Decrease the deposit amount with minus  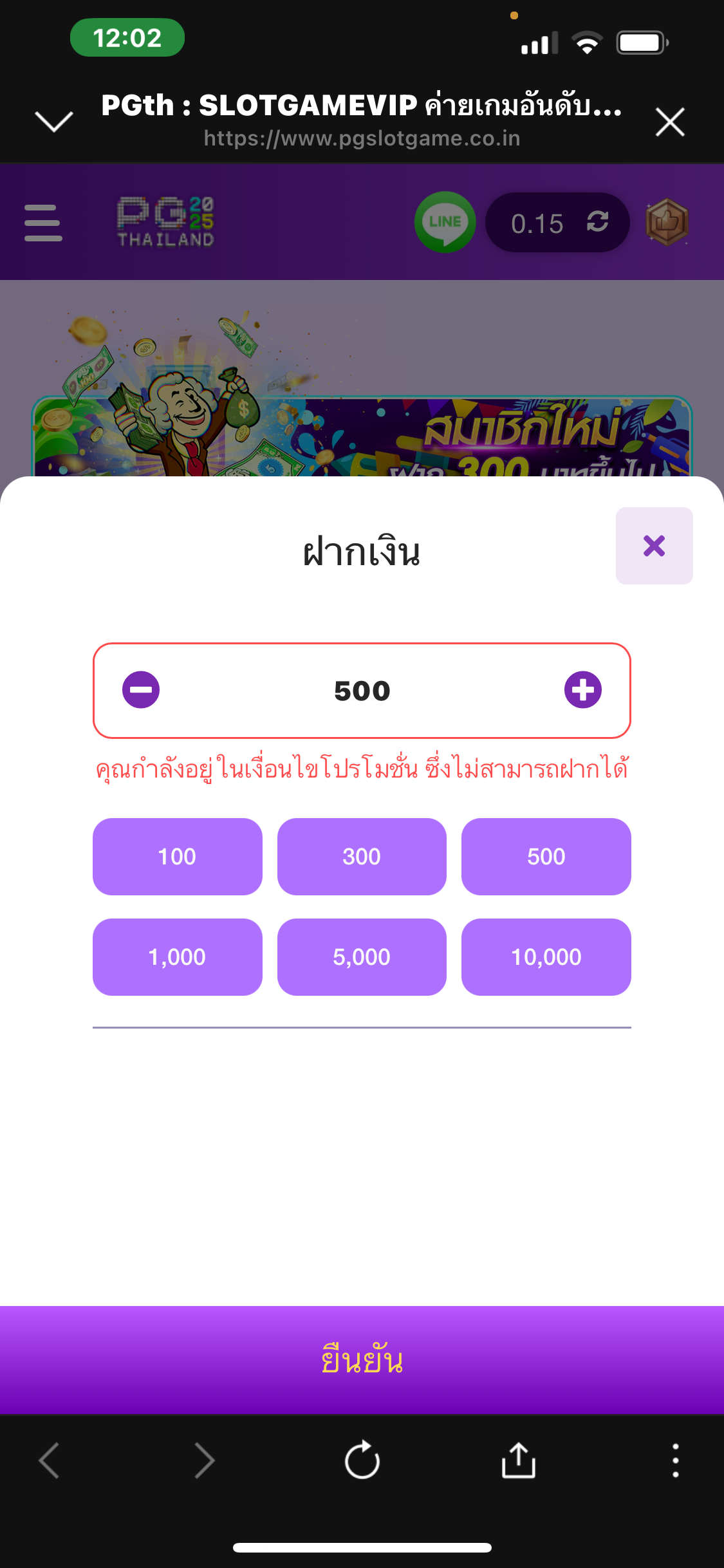[x=141, y=690]
